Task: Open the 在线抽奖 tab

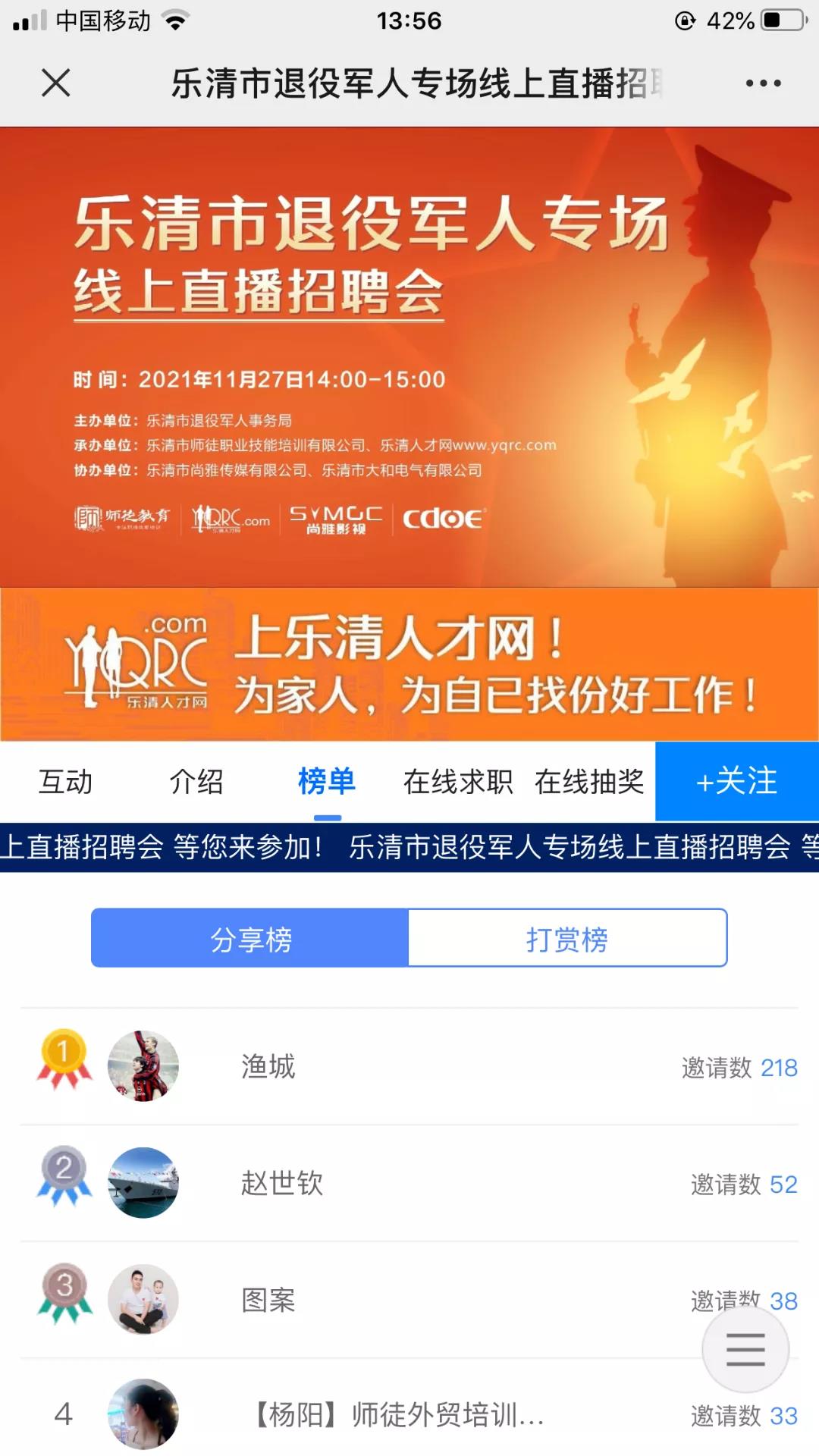Action: coord(589,782)
